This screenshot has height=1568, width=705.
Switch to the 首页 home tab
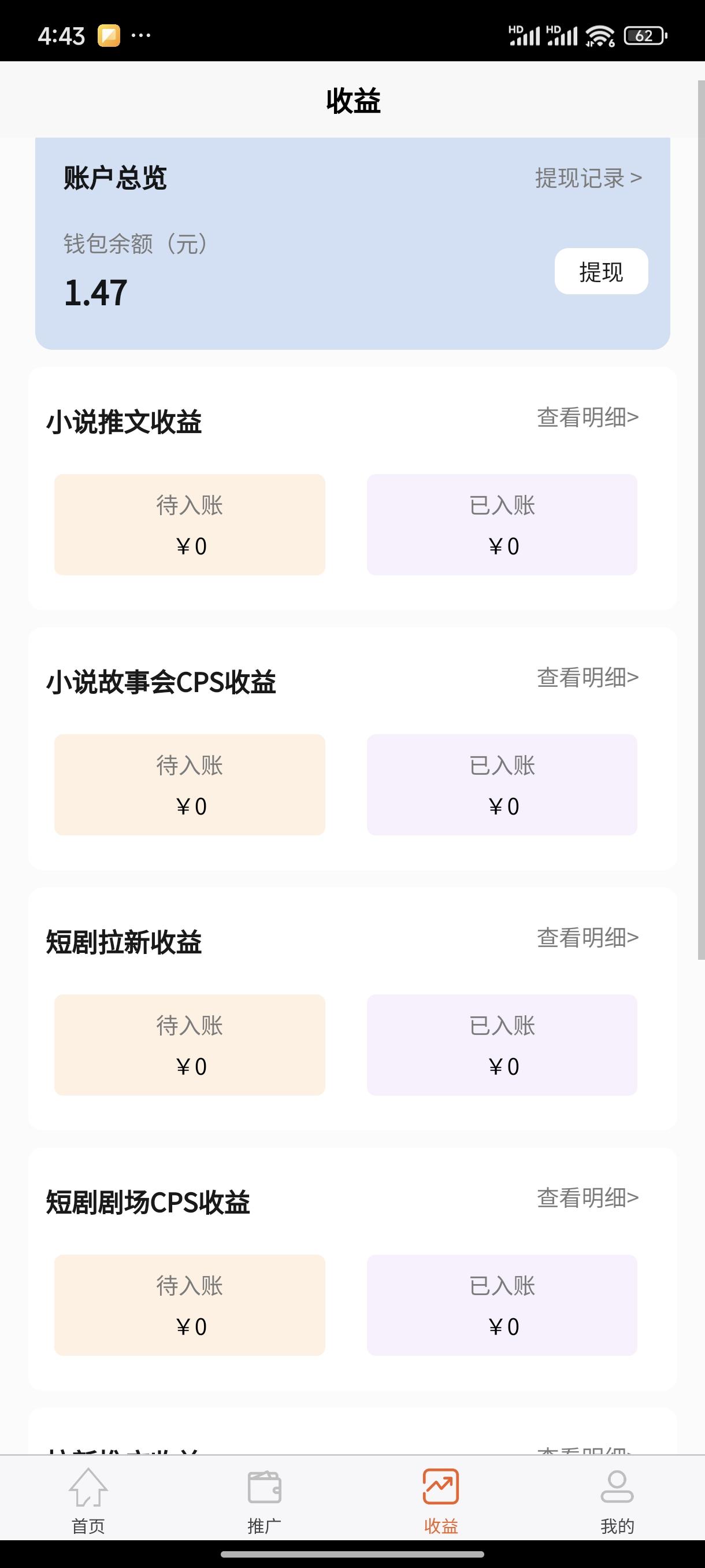point(88,1500)
